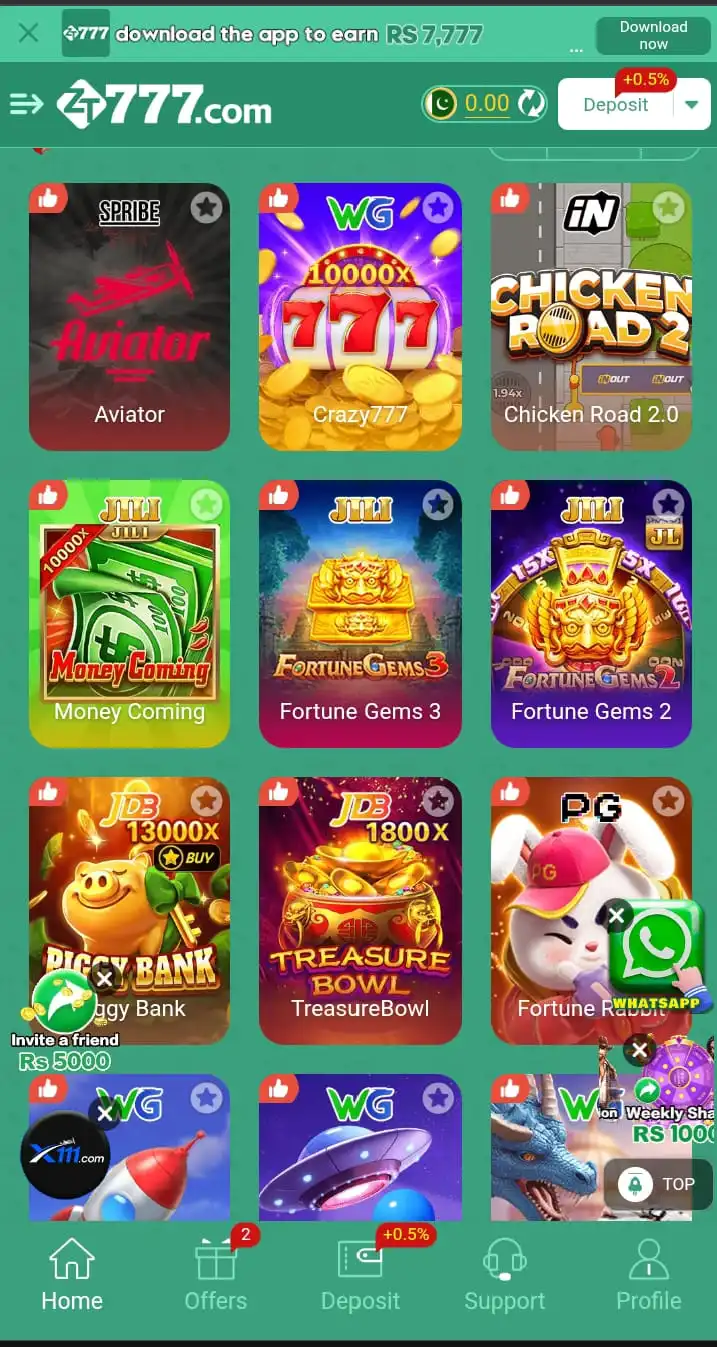Launch the Crazy777 slot game
Screen dimensions: 717x1347
[x=360, y=316]
